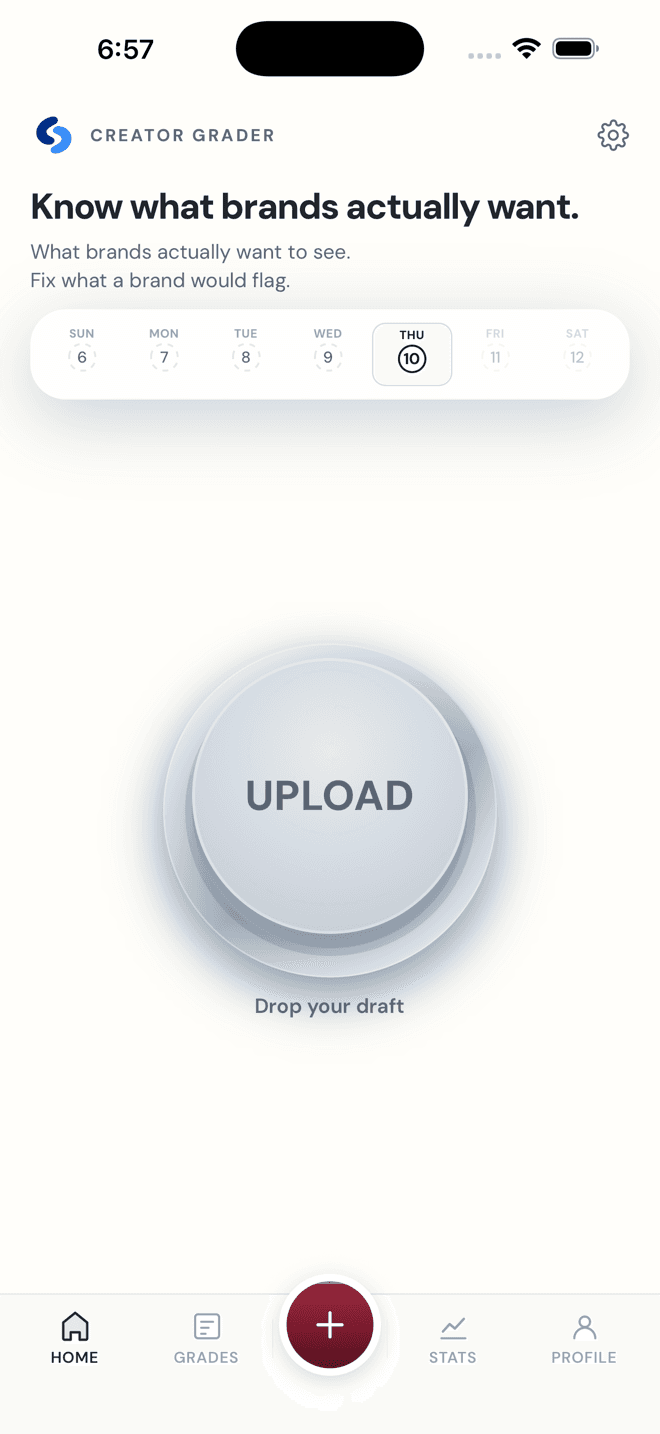Tap Thursday 10 in the week strip
The height and width of the screenshot is (1434, 660).
pyautogui.click(x=412, y=354)
